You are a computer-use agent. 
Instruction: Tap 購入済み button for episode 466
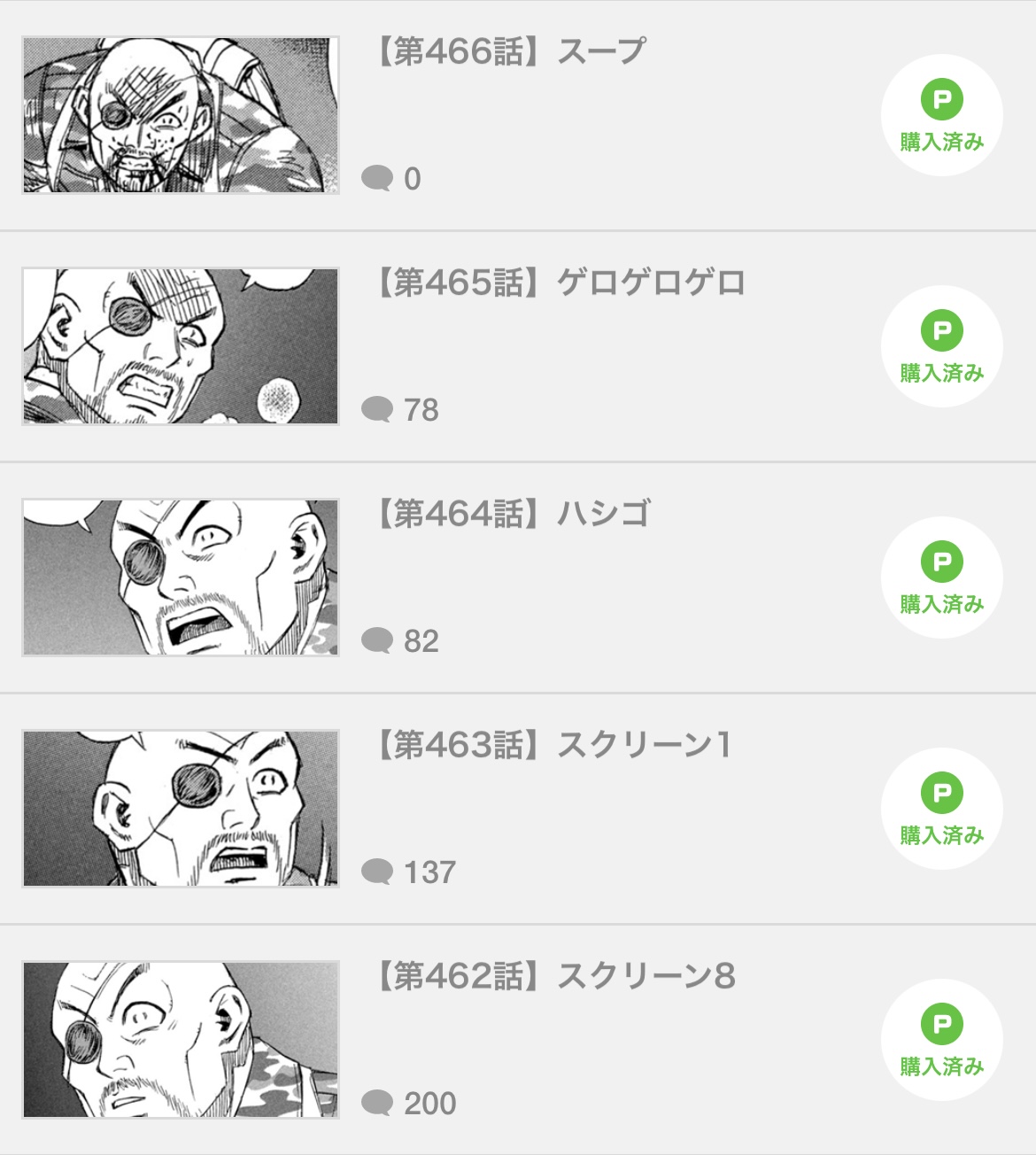(941, 116)
